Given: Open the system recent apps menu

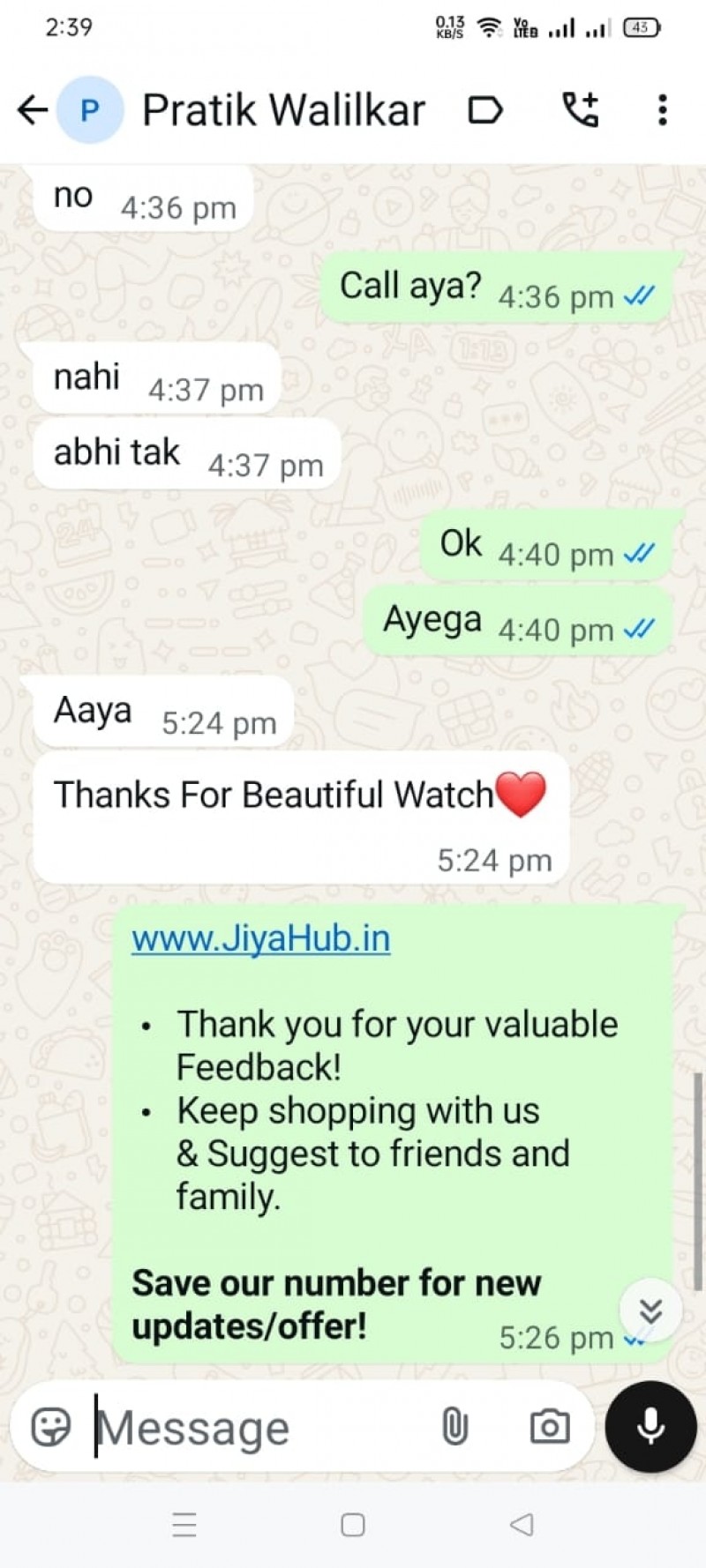Looking at the screenshot, I should [x=184, y=1525].
